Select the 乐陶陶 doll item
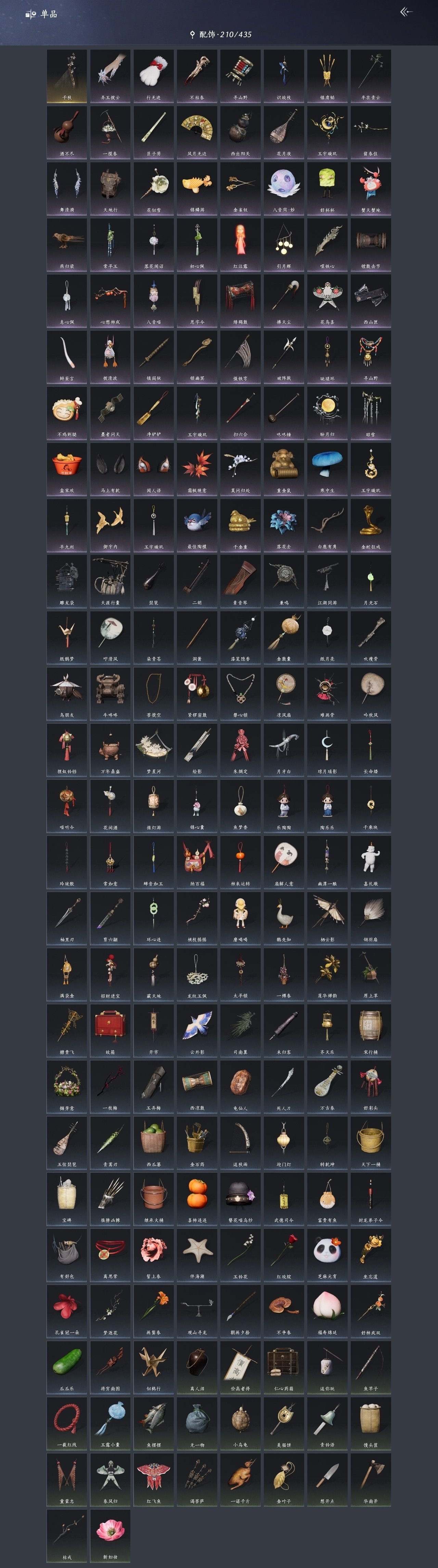The height and width of the screenshot is (1568, 438). coord(283,805)
